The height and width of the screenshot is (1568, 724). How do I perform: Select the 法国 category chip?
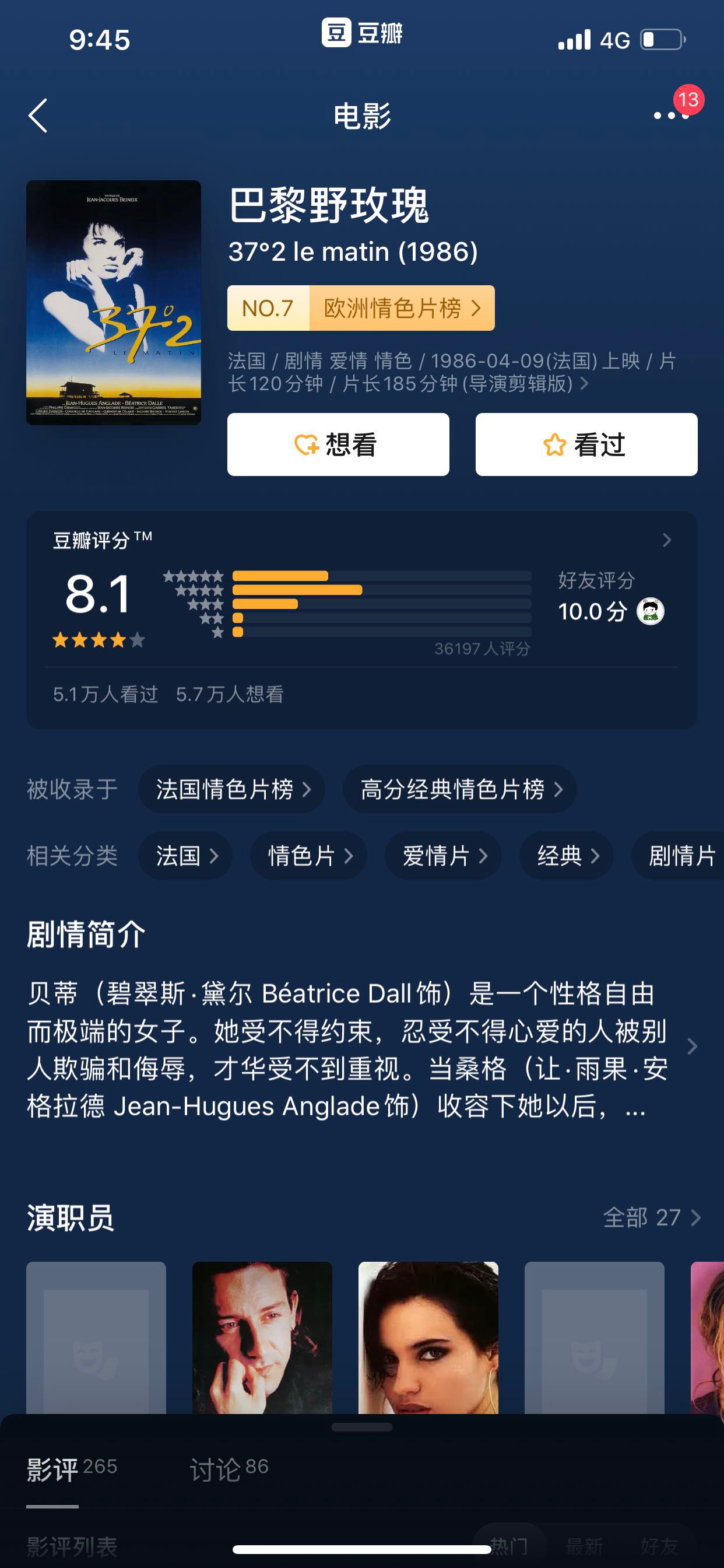click(185, 856)
